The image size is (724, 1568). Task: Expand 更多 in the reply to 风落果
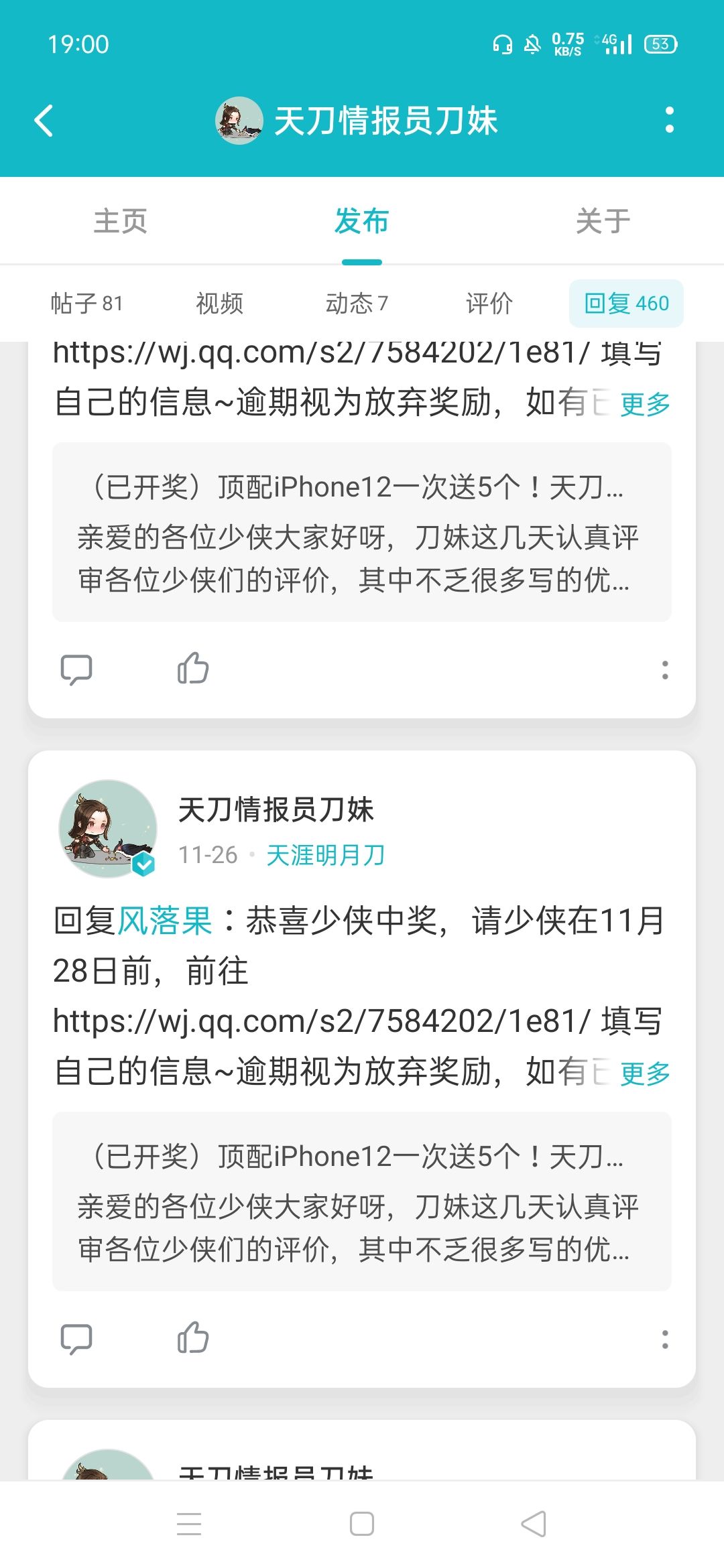(x=645, y=1073)
